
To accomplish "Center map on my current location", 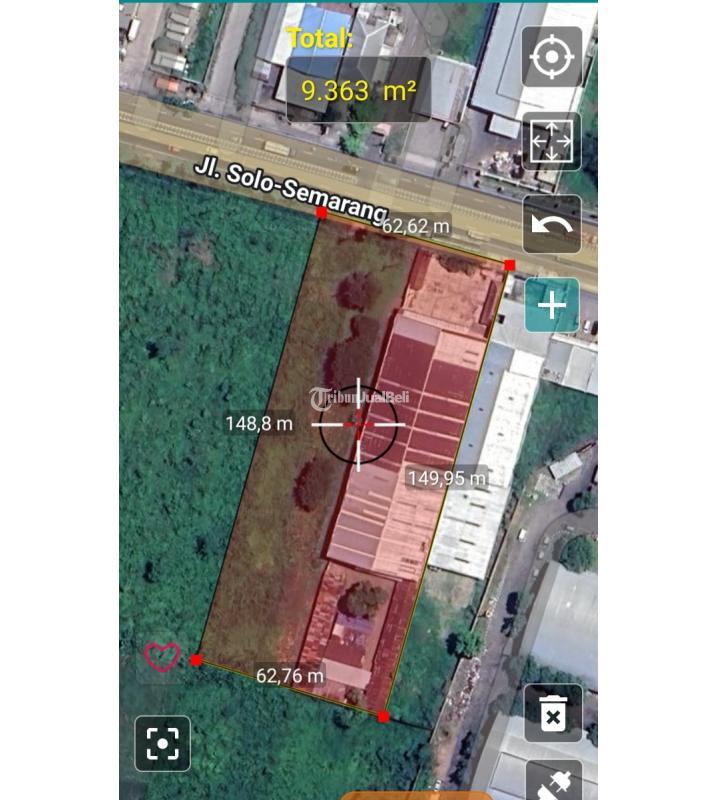I will (551, 57).
